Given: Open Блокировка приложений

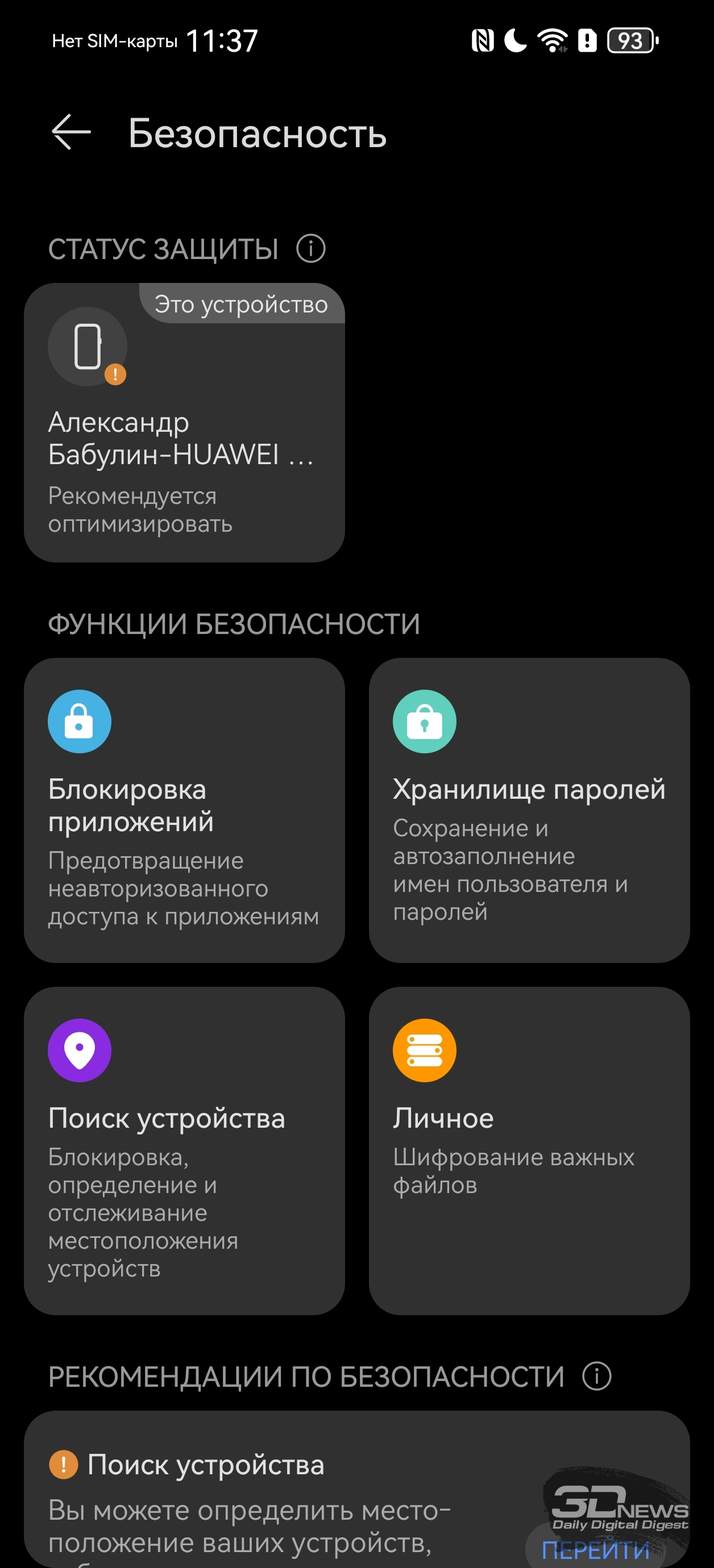Looking at the screenshot, I should coord(184,810).
